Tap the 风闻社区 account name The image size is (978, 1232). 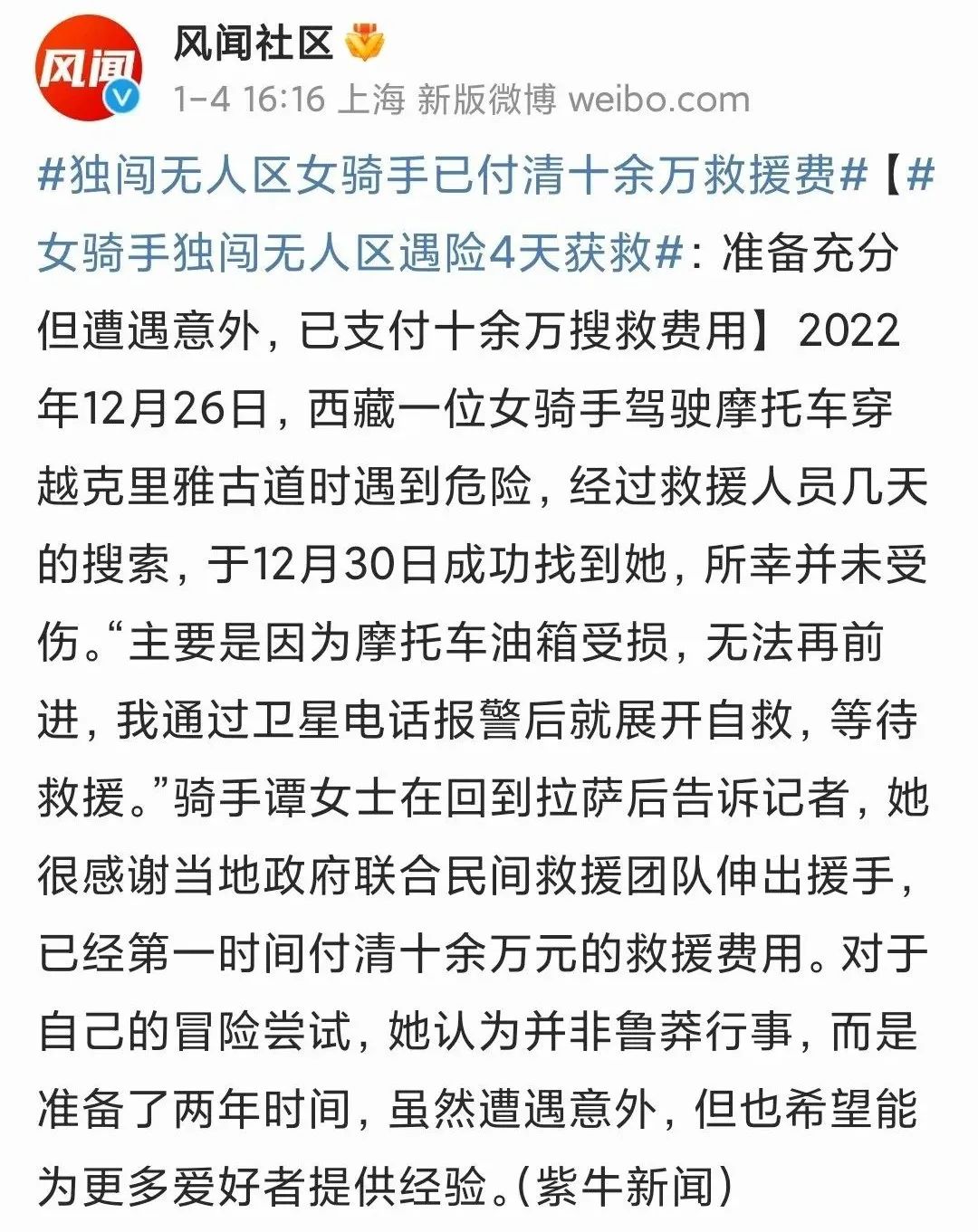[254, 43]
